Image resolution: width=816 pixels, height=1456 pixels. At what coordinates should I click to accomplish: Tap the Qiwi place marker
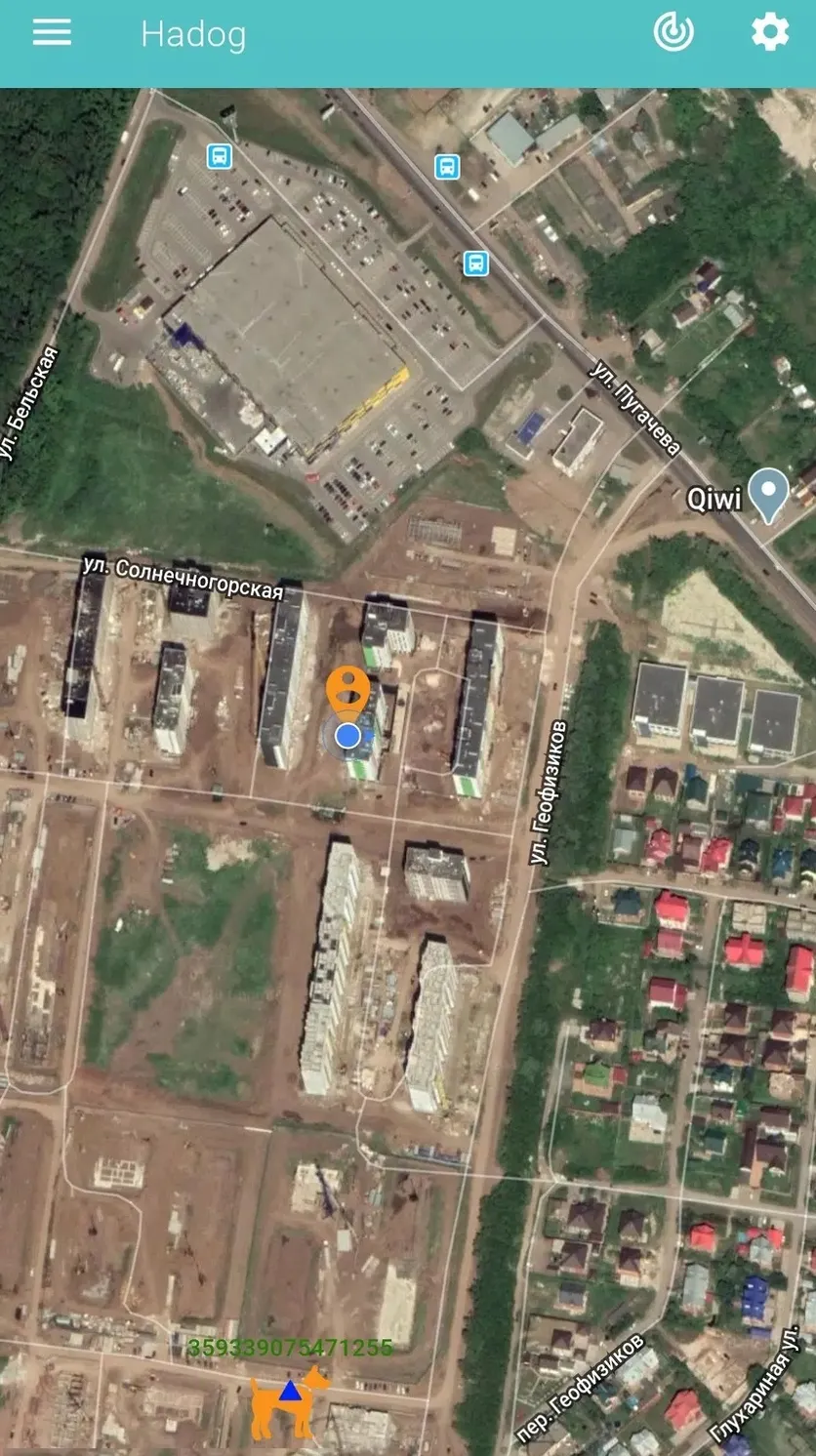(768, 495)
